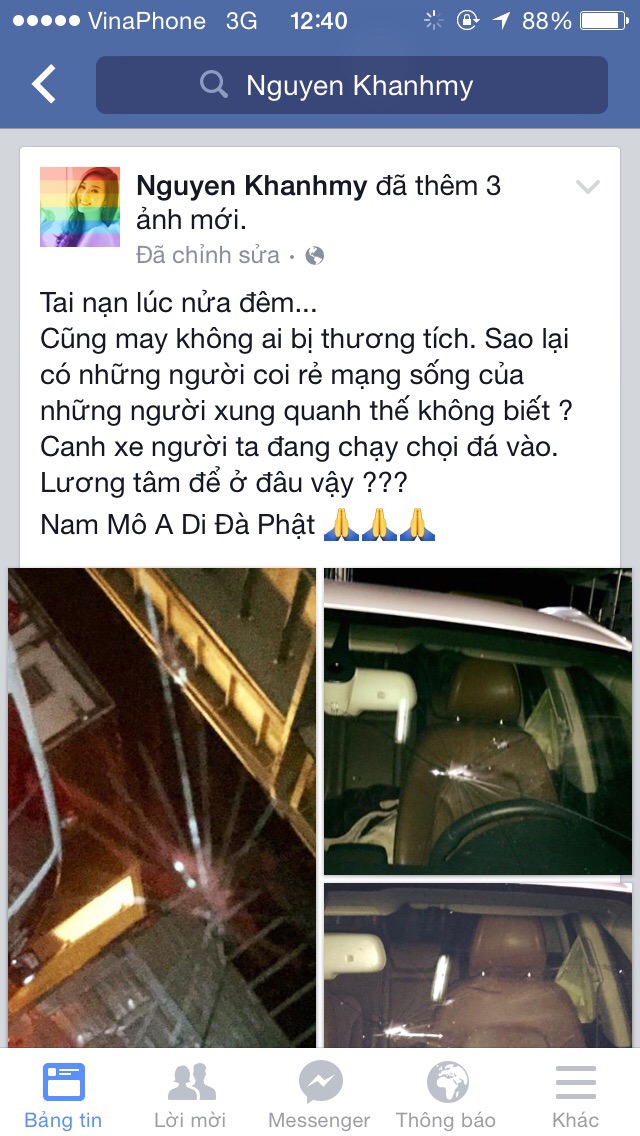Tap the search field showing Nguyen Khanhmy
The height and width of the screenshot is (1136, 640).
coord(352,85)
